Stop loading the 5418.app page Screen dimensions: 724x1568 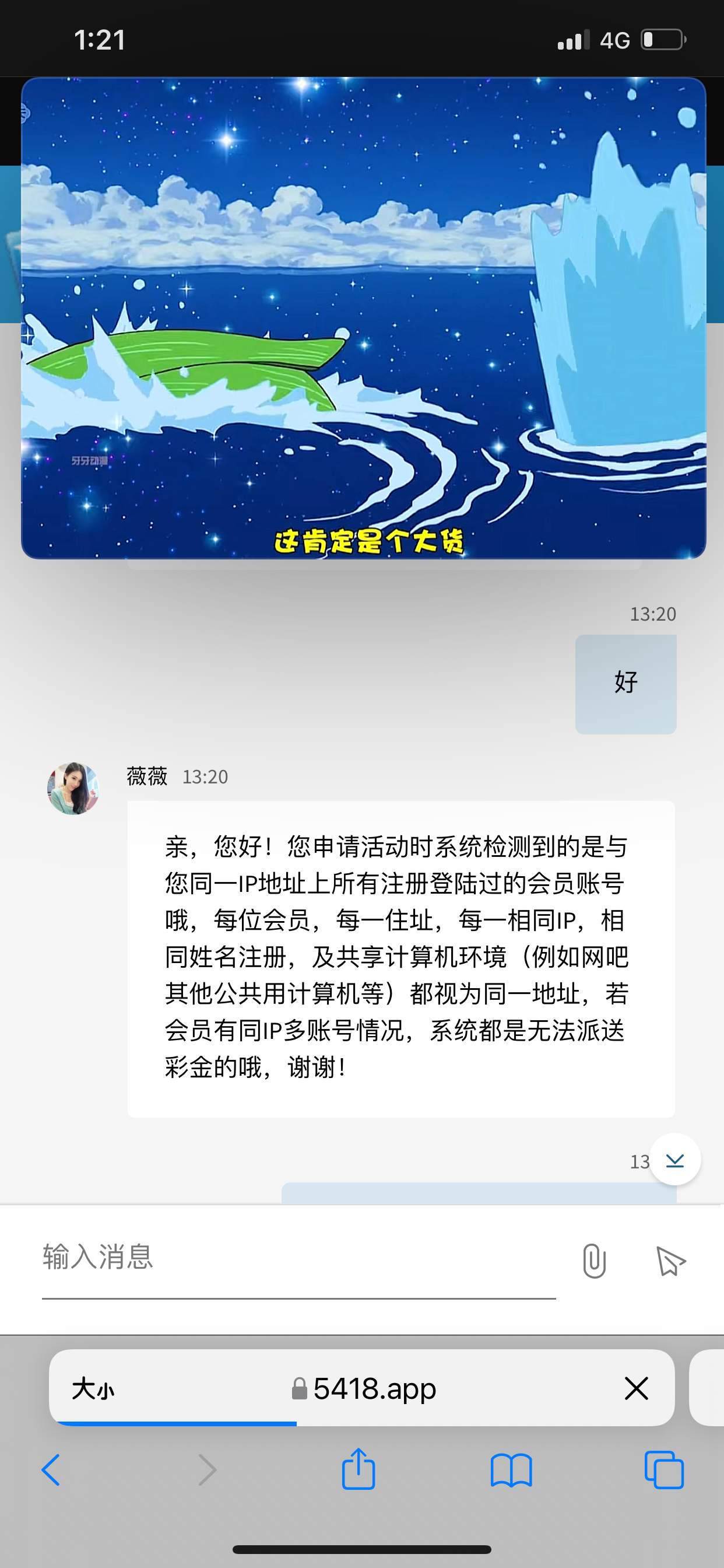[x=636, y=1389]
